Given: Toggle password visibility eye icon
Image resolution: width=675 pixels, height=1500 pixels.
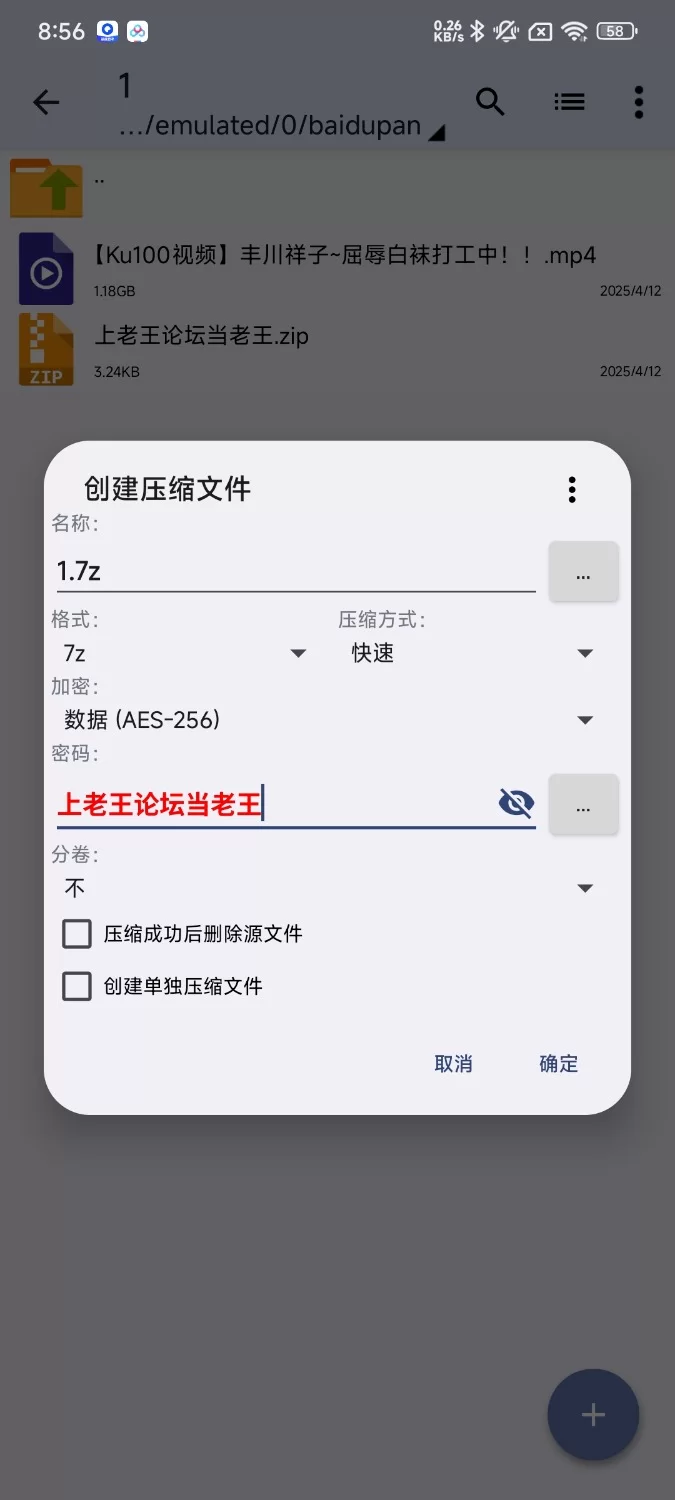Looking at the screenshot, I should tap(516, 803).
